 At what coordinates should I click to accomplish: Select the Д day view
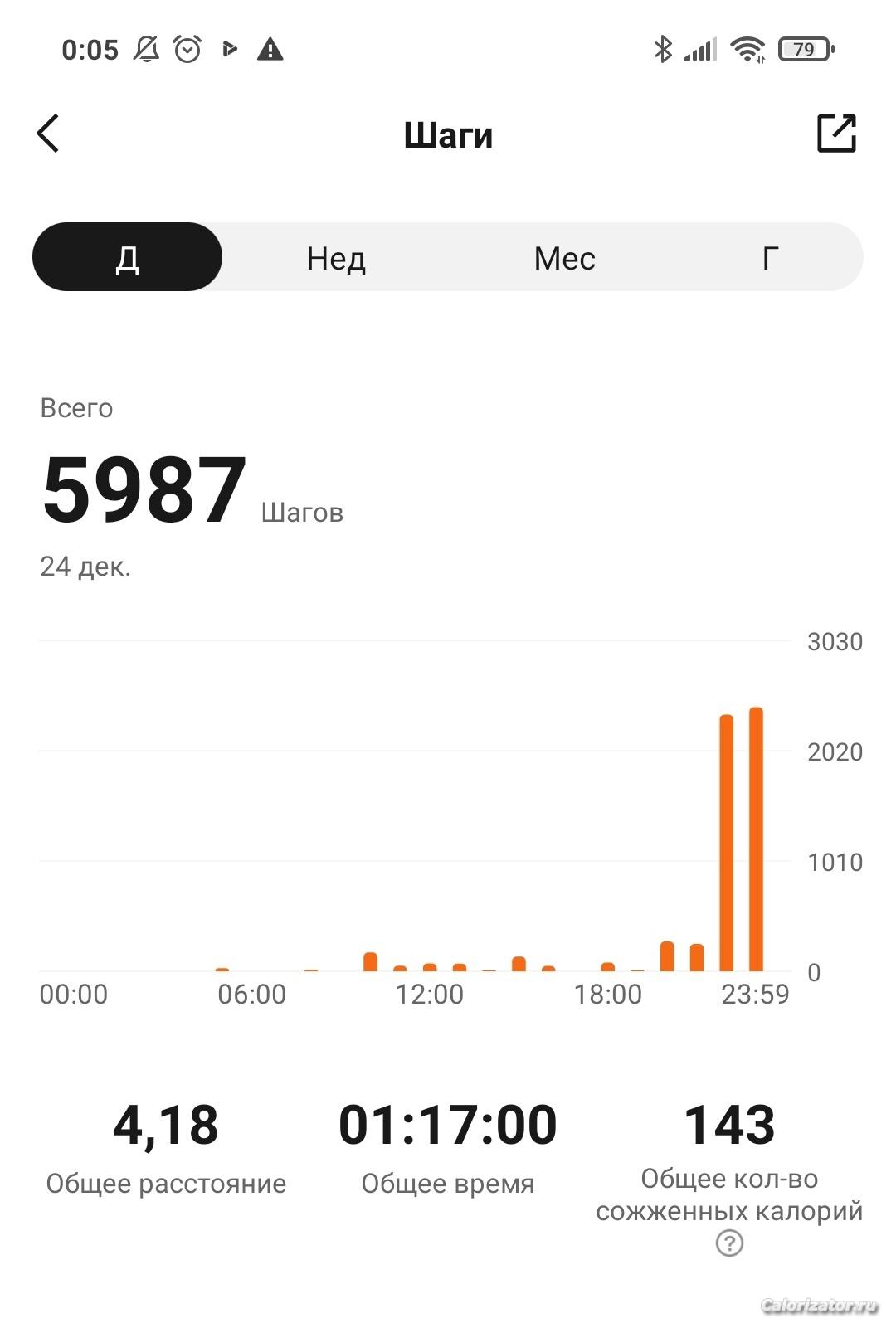coord(128,258)
